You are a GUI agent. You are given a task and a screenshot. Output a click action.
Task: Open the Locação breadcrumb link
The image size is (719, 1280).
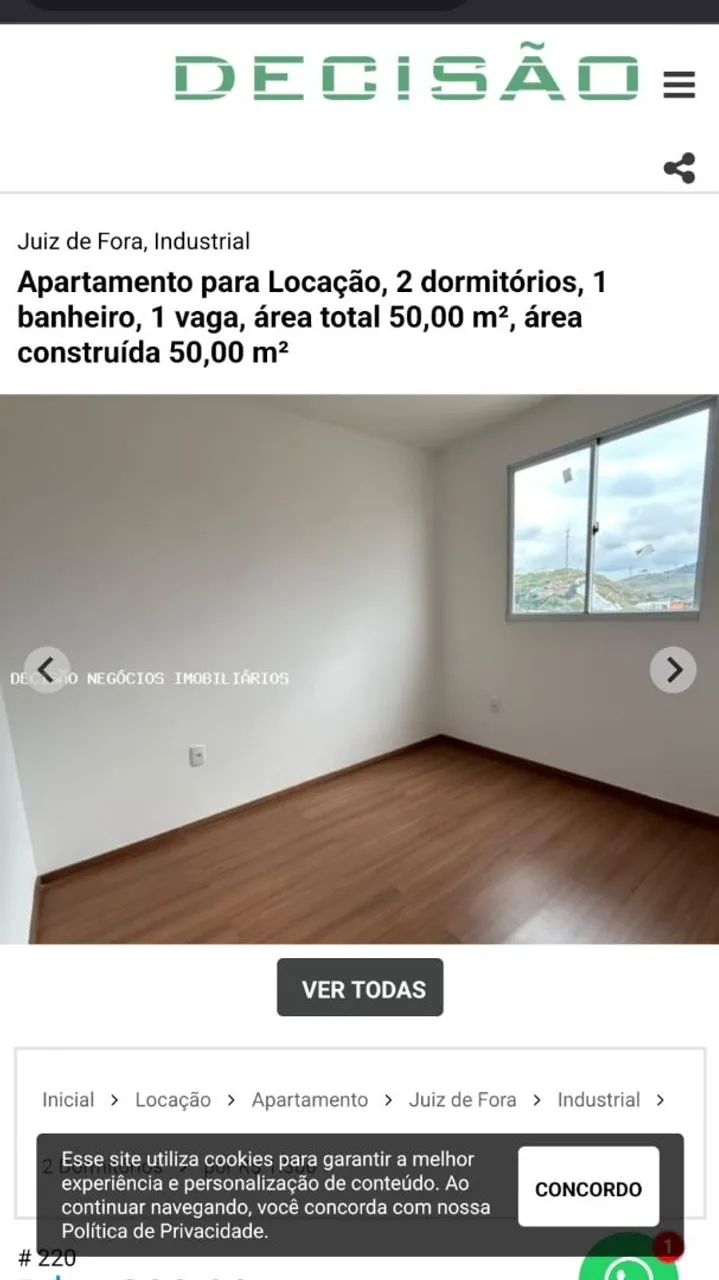click(x=173, y=1099)
